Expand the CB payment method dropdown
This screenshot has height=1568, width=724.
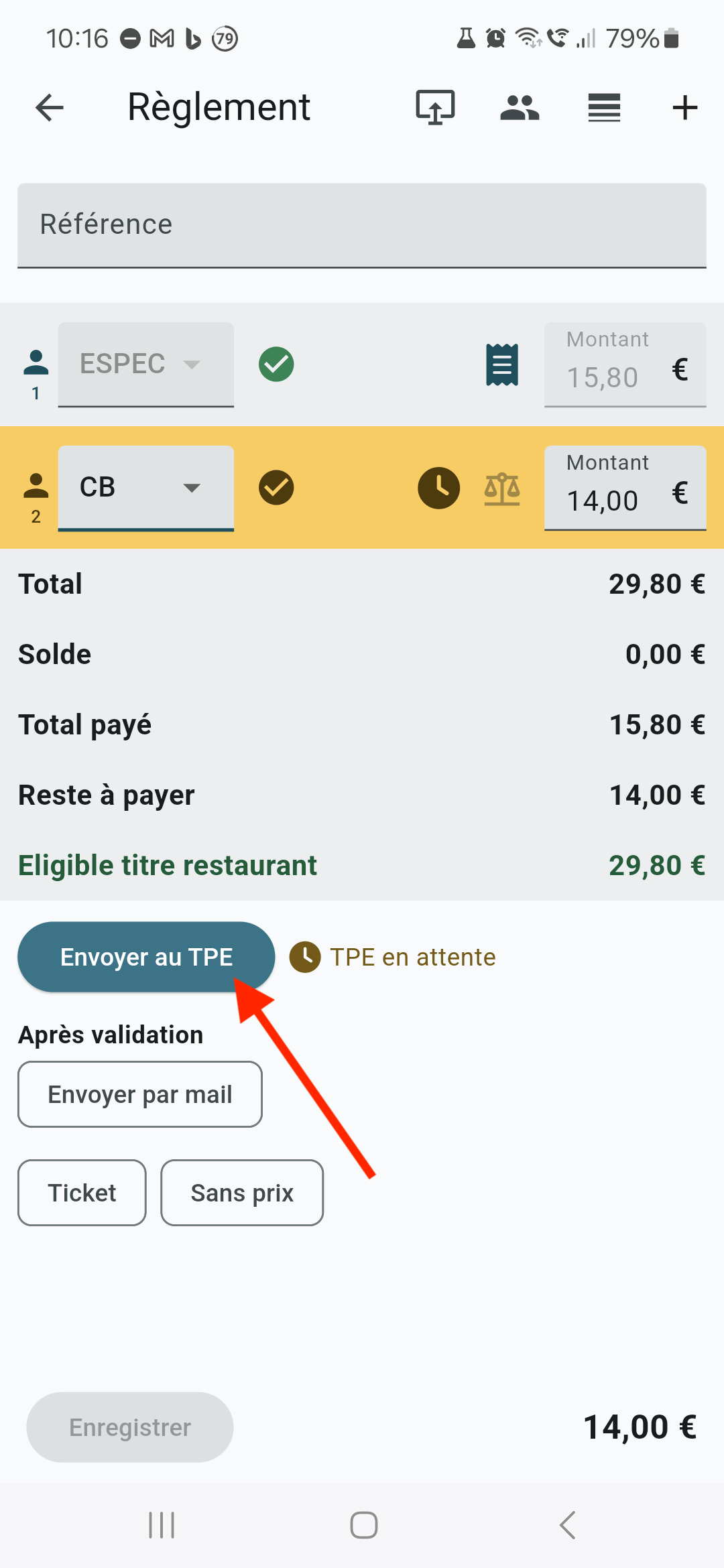coord(146,488)
